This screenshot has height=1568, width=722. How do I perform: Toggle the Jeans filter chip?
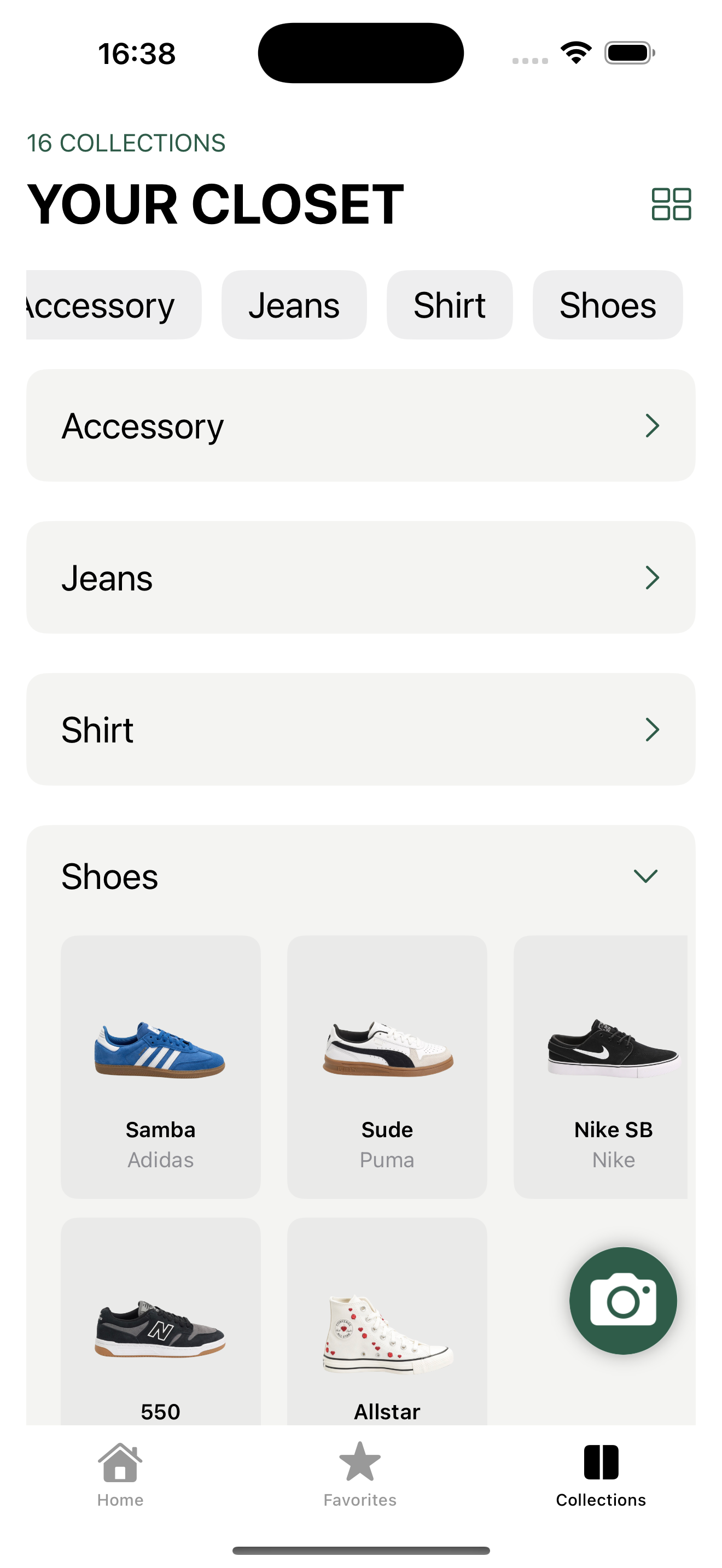pos(294,305)
